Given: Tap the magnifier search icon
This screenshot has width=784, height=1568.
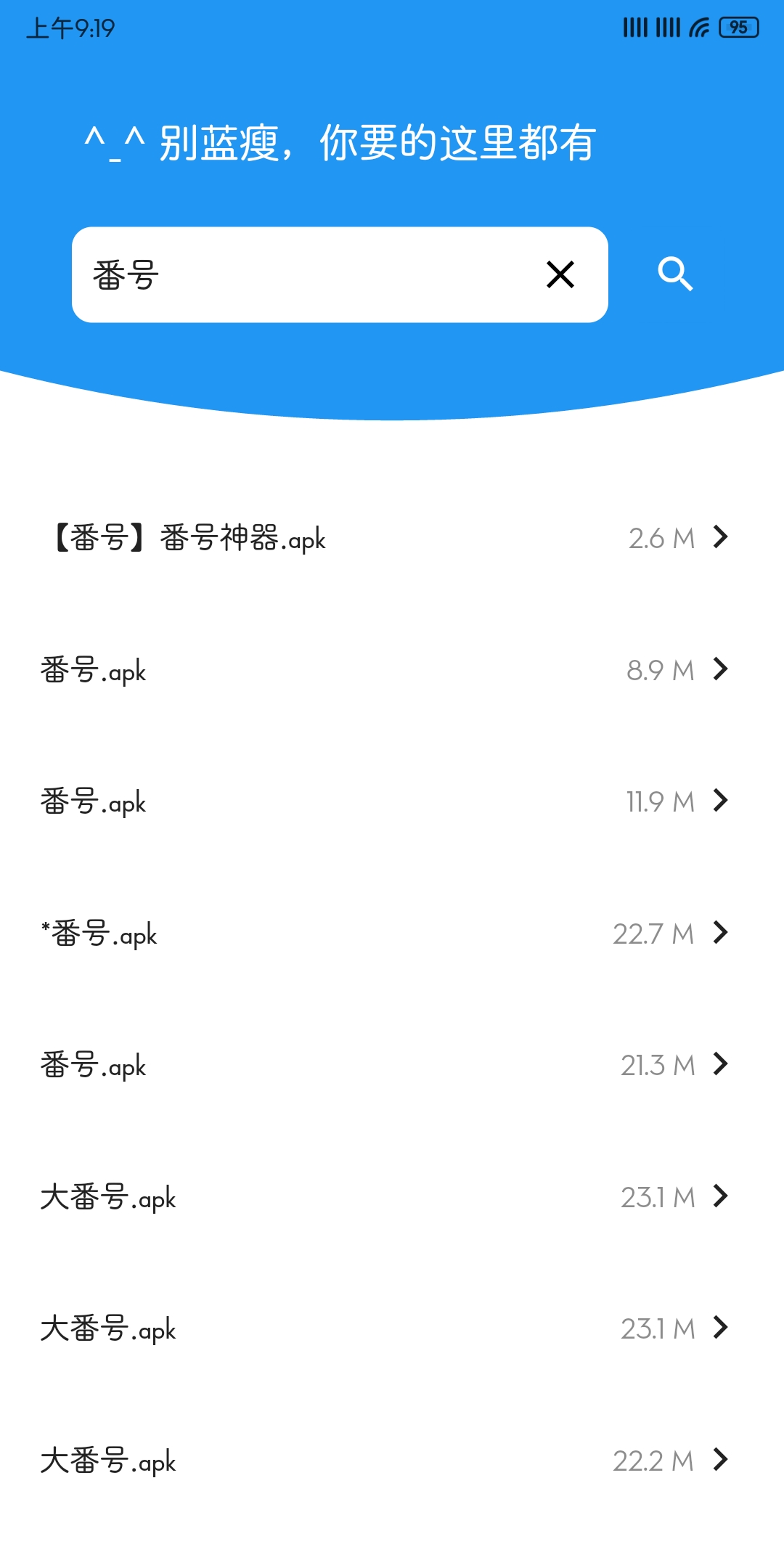Looking at the screenshot, I should 675,274.
